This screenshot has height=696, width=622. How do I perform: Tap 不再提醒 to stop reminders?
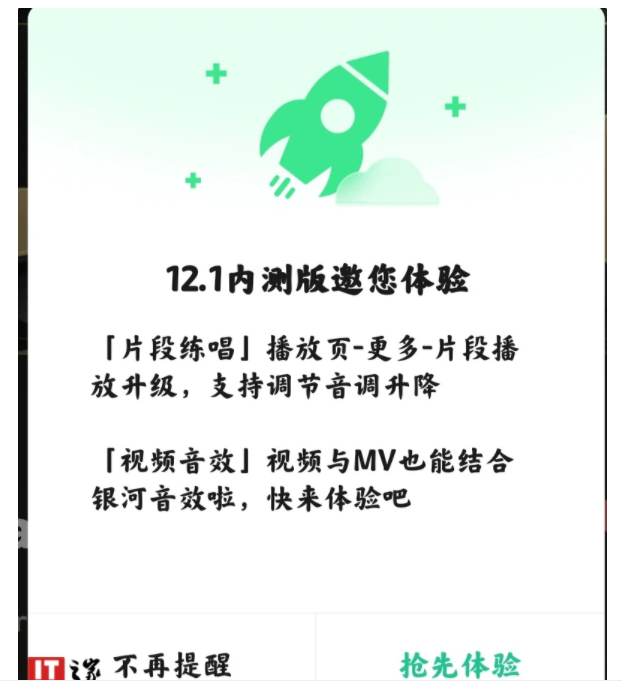coord(172,664)
